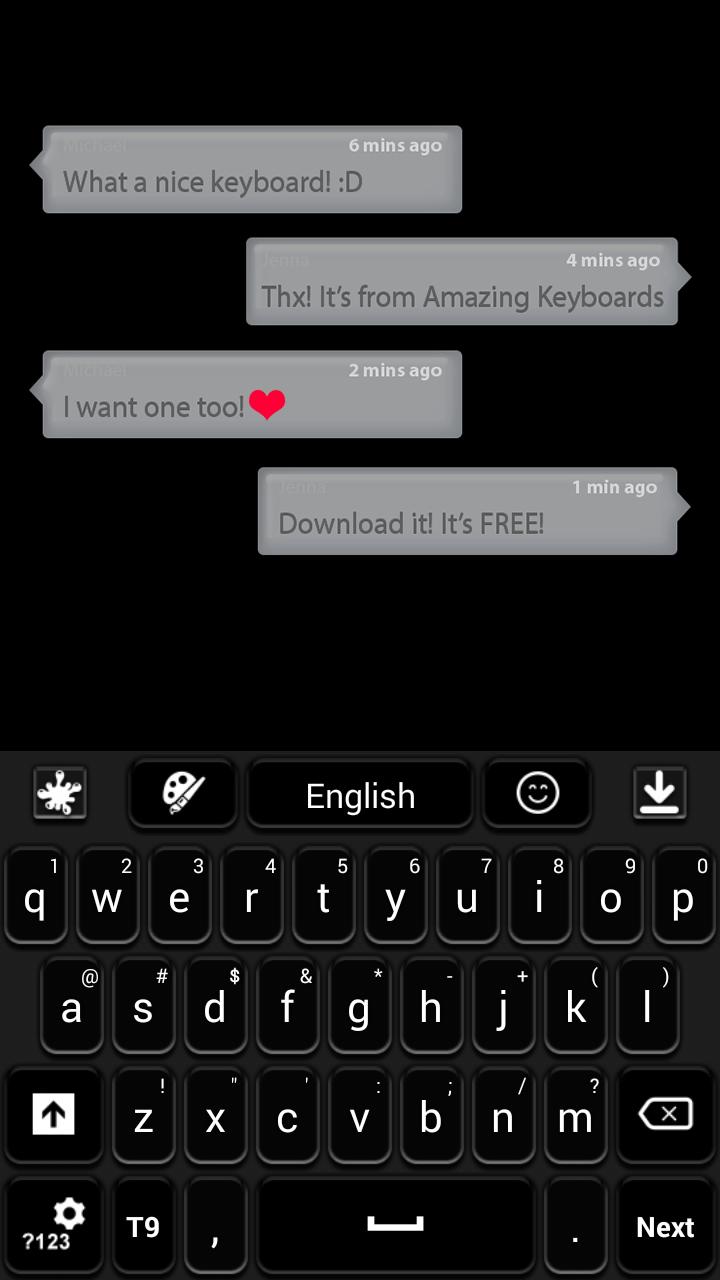Select the English language button
This screenshot has height=1280, width=720.
tap(360, 796)
